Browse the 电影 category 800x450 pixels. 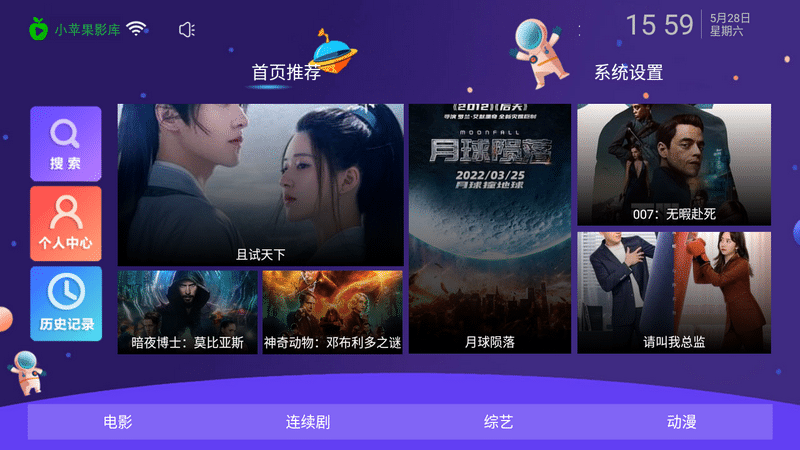(x=118, y=422)
